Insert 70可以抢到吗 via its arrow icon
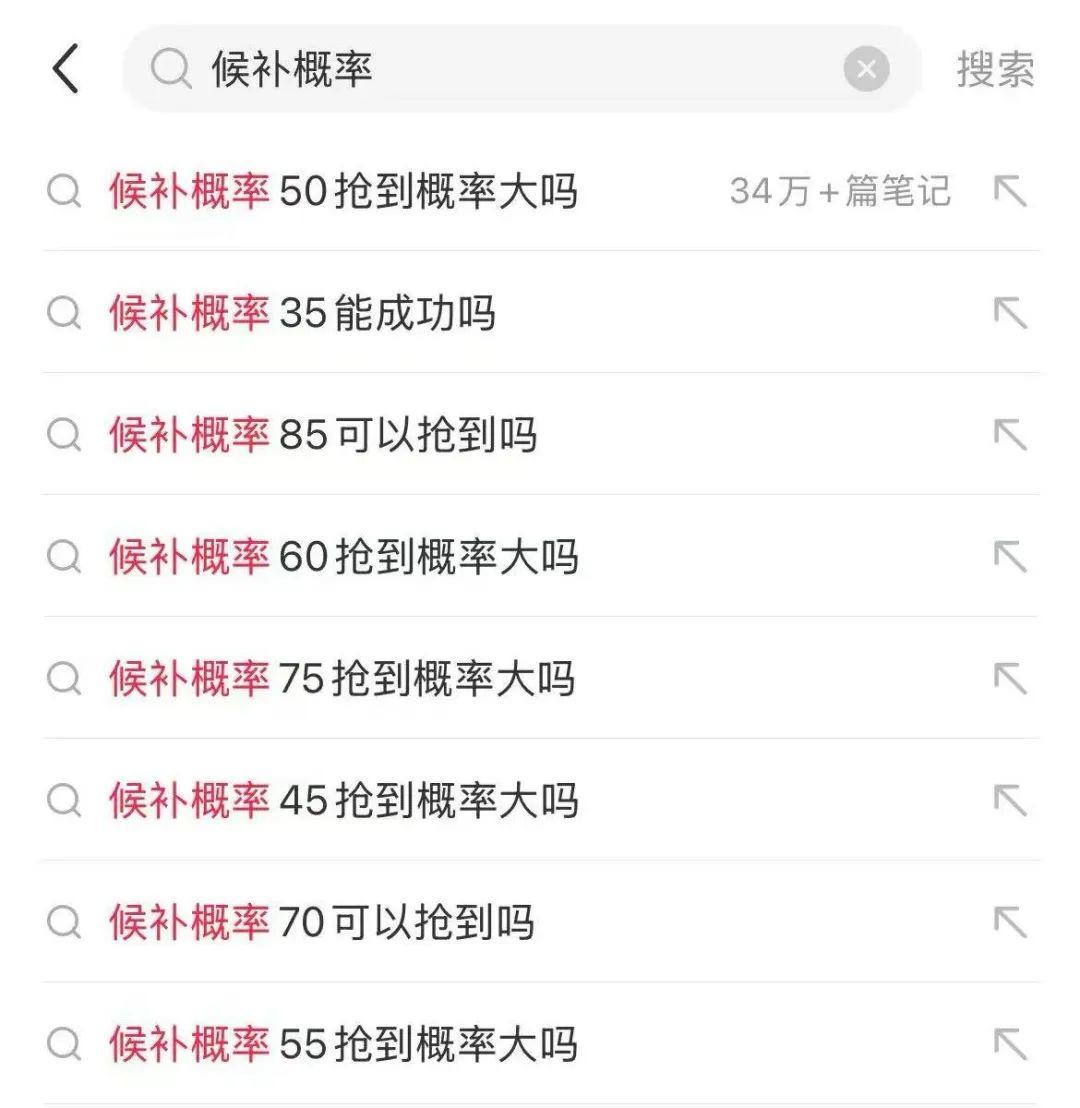1080x1108 pixels. click(x=1009, y=923)
